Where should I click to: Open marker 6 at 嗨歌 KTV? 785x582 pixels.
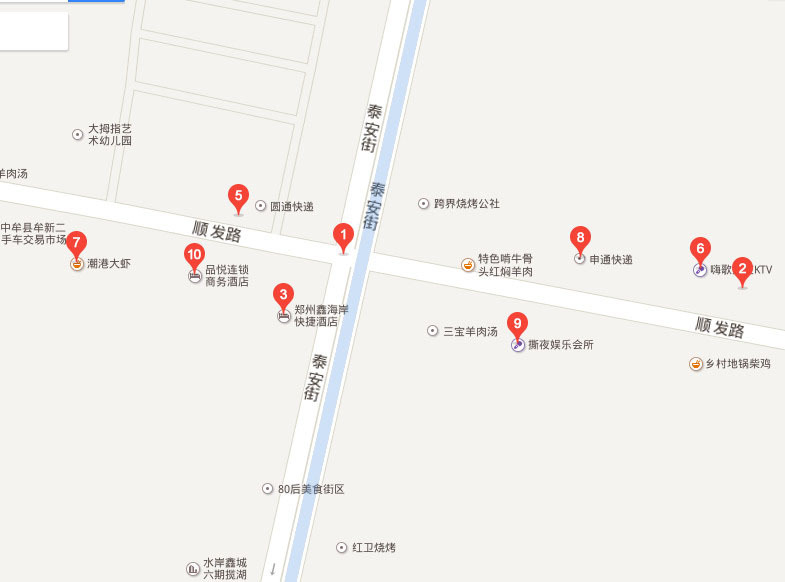click(x=700, y=249)
